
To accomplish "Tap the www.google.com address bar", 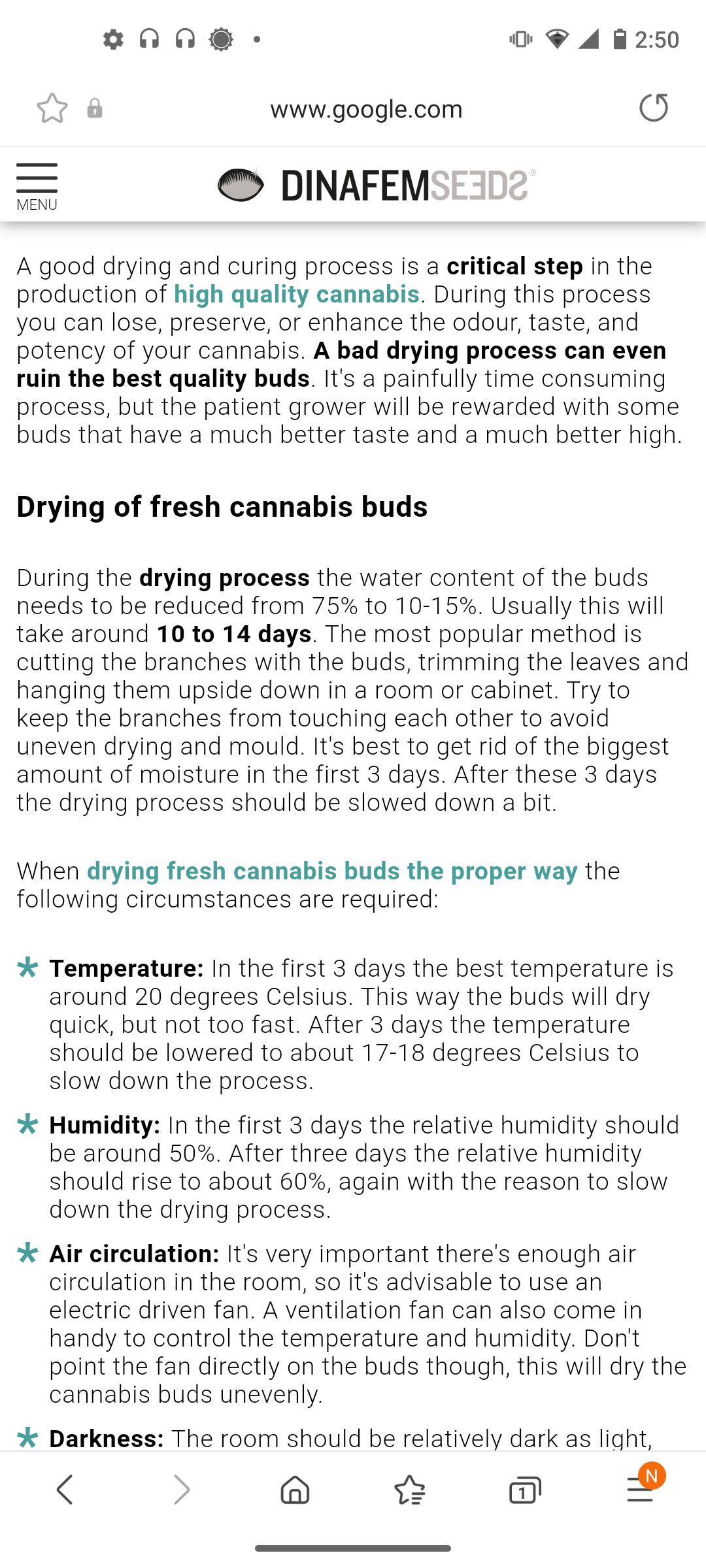I will (366, 108).
